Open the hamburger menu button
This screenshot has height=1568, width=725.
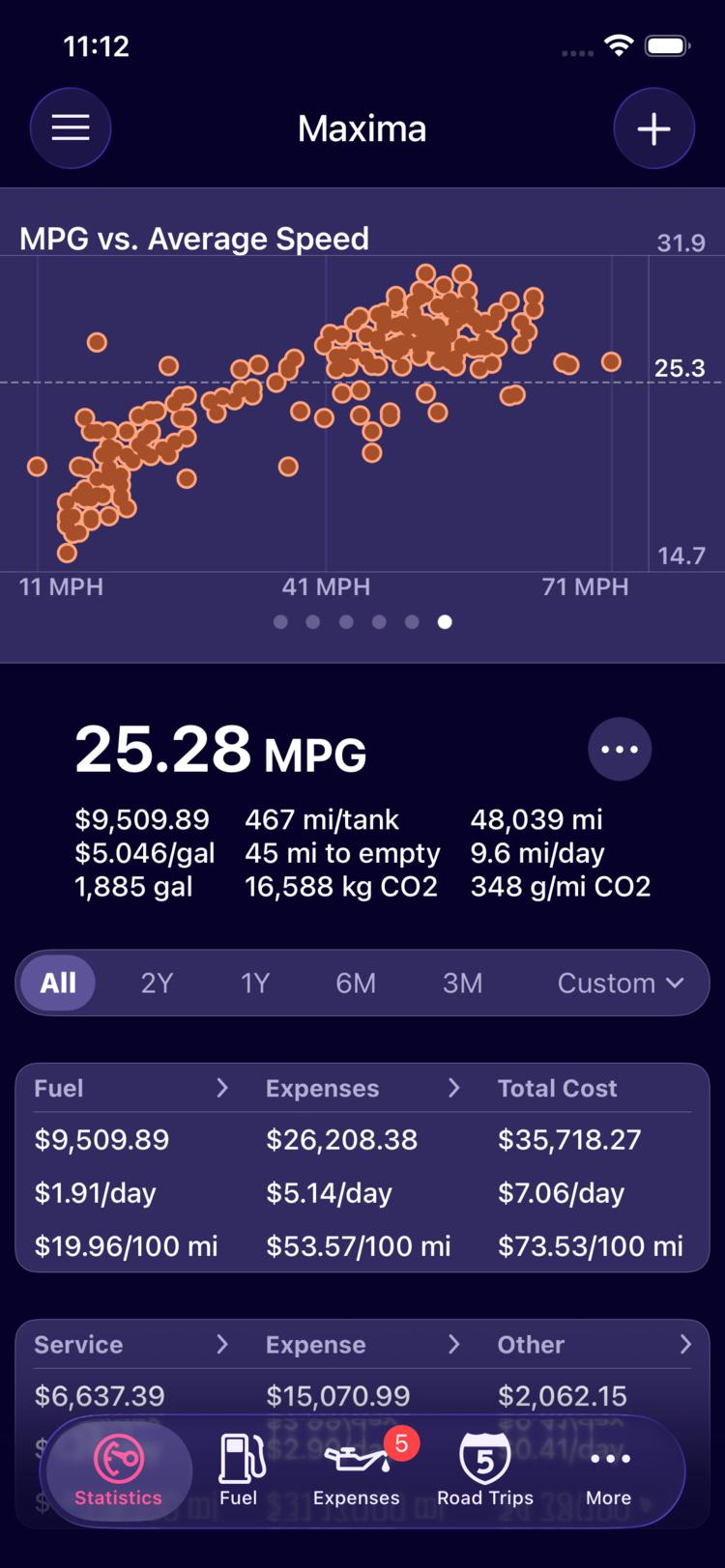point(71,128)
